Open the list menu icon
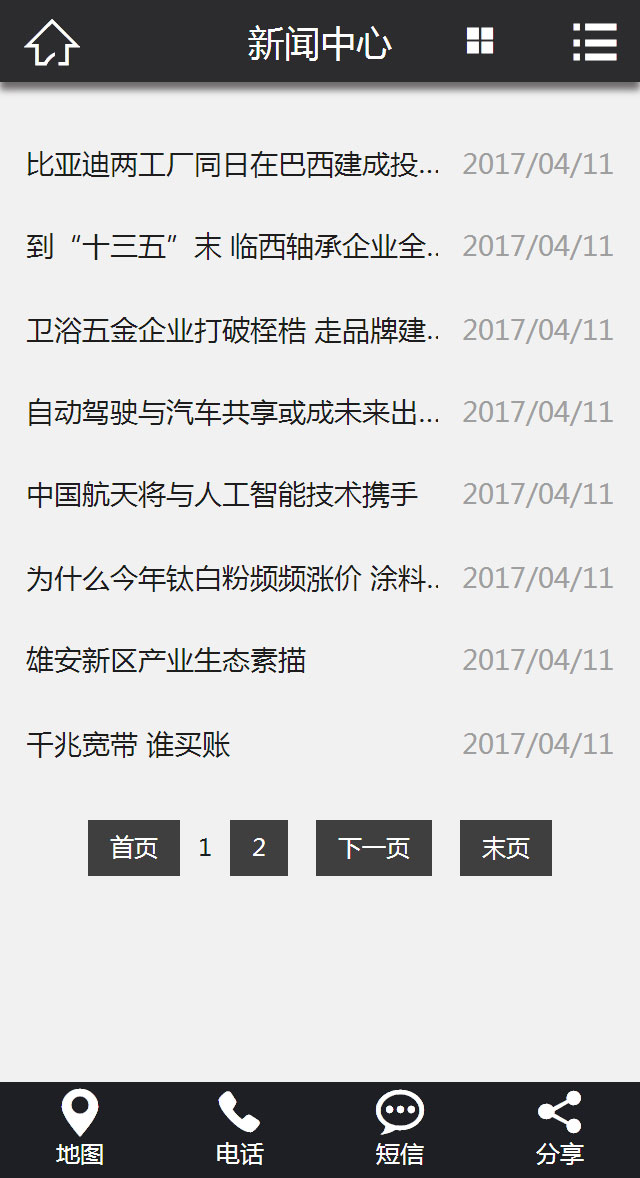The width and height of the screenshot is (640, 1178). (595, 41)
